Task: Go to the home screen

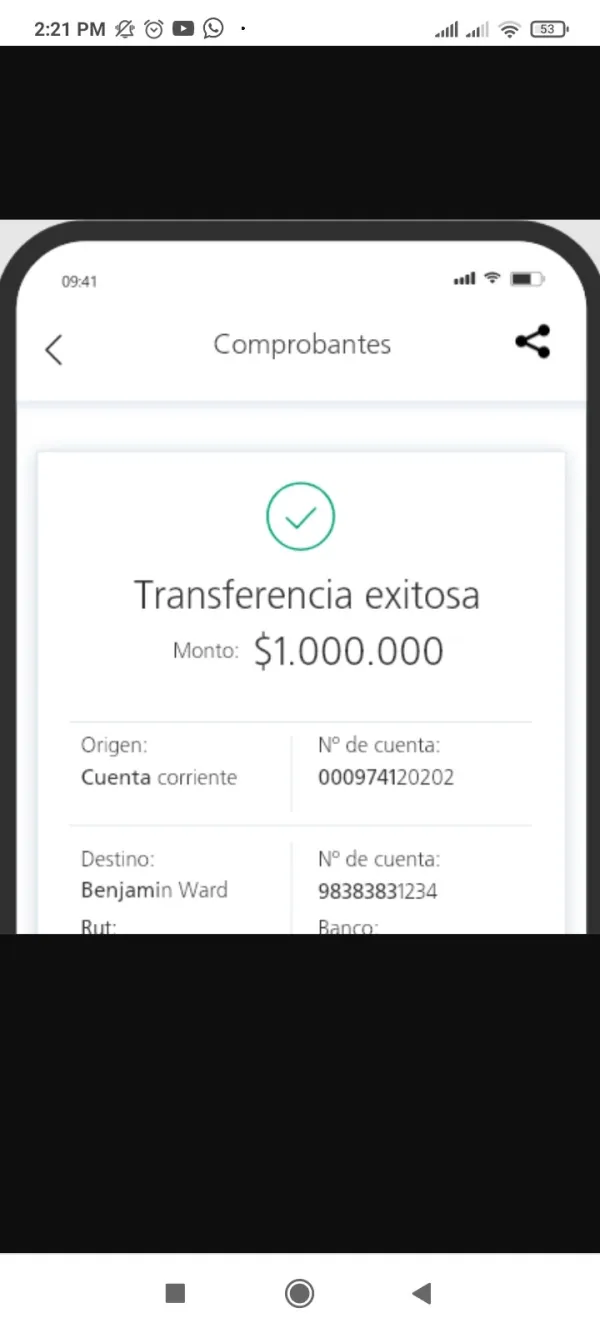Action: (299, 1293)
